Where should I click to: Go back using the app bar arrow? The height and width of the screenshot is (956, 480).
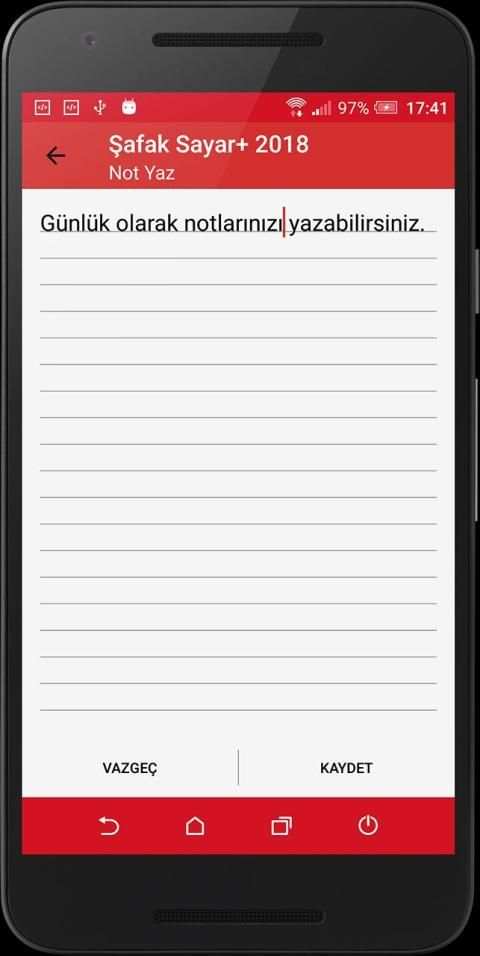(x=56, y=157)
